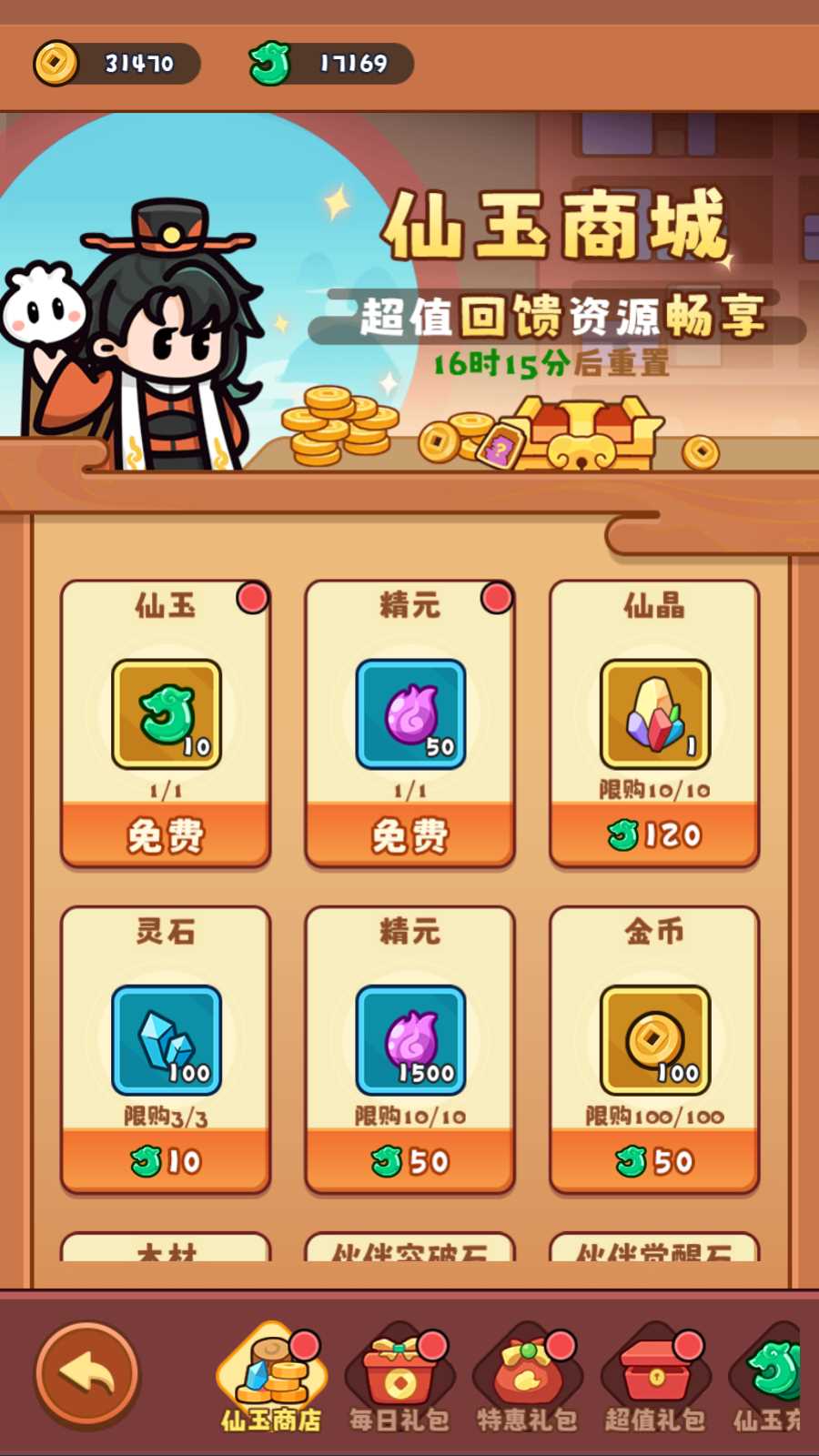Screen dimensions: 819x1456
Task: Buy 精元 1500 for 50 jade
Action: tap(409, 1160)
